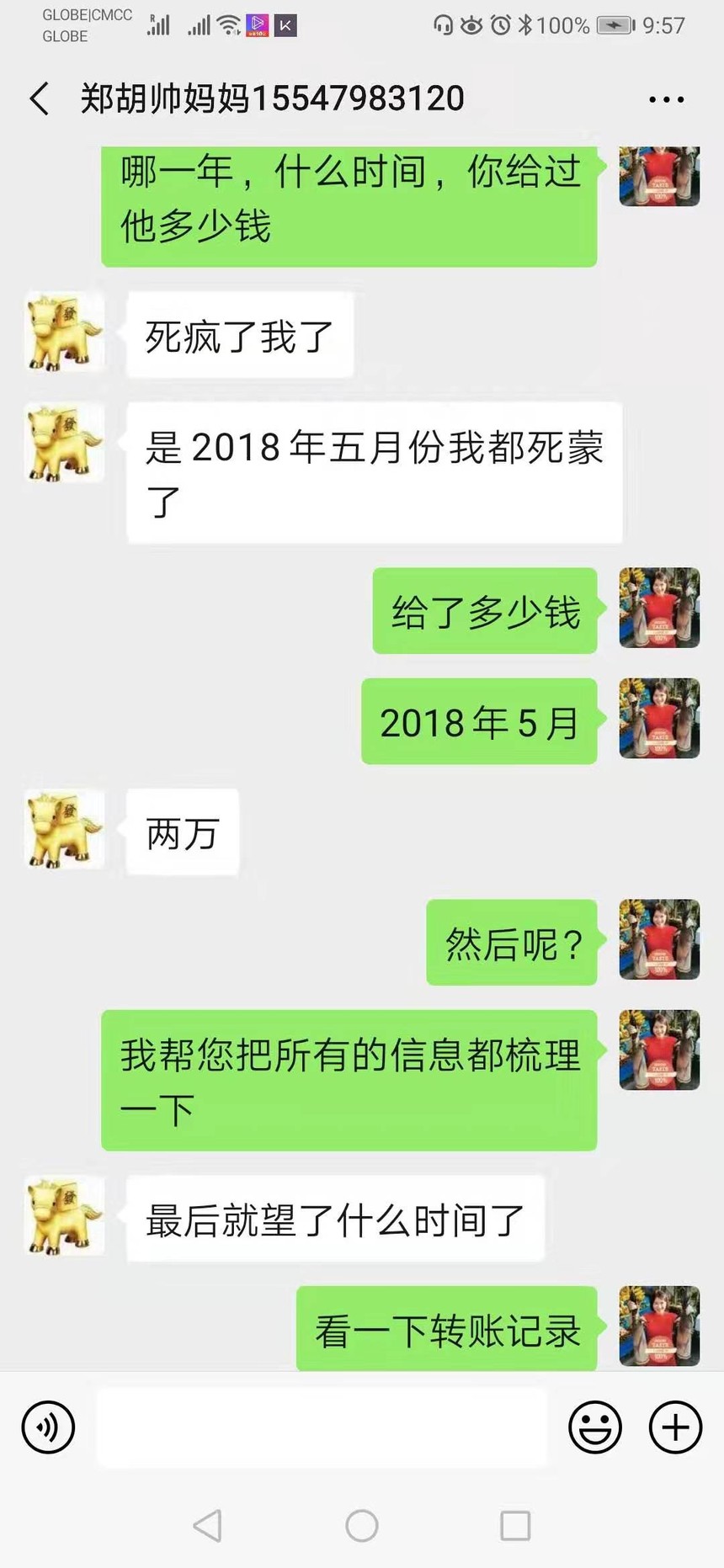
Task: Tap system home button
Action: 362,1525
